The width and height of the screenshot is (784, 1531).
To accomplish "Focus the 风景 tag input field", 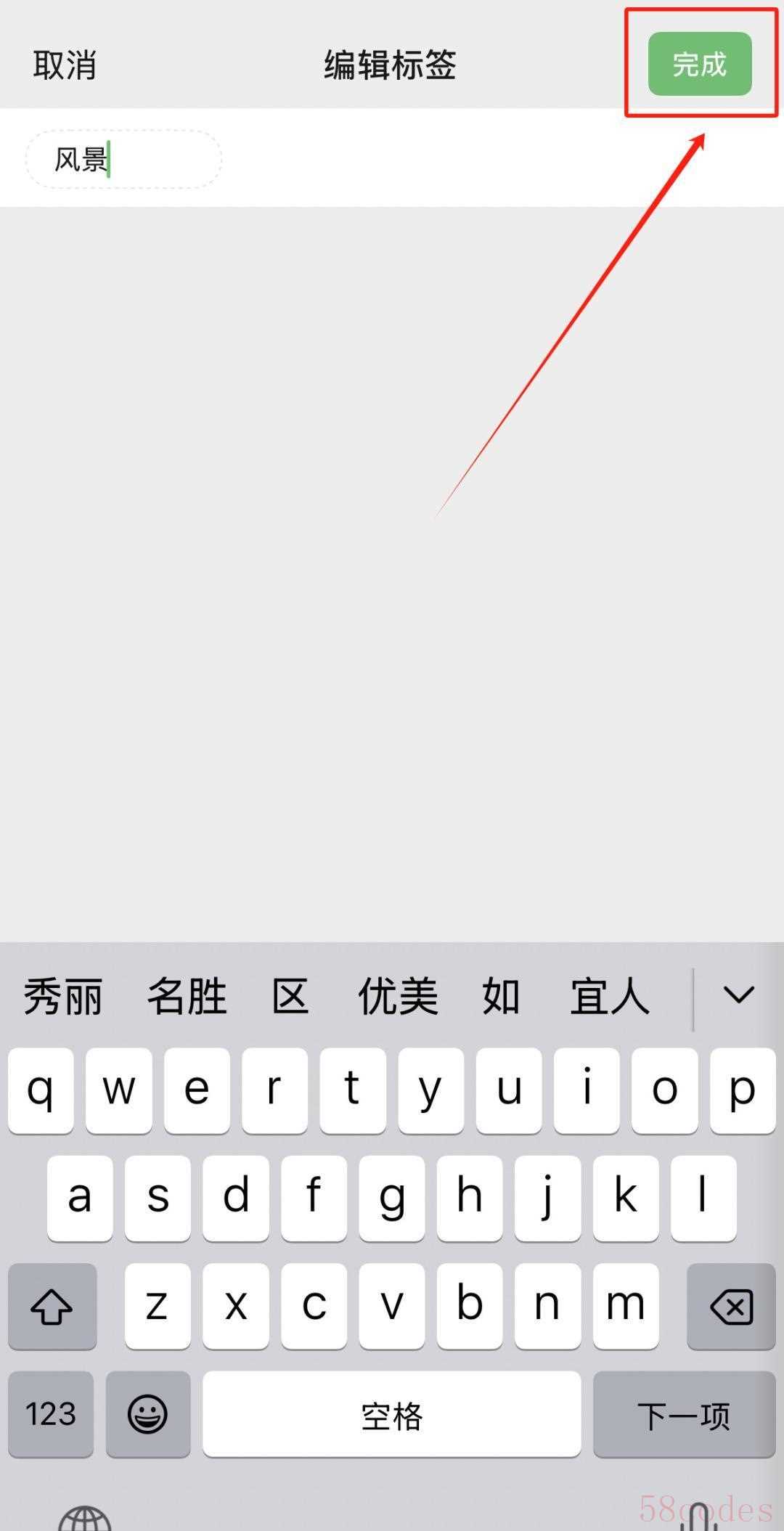I will (123, 159).
